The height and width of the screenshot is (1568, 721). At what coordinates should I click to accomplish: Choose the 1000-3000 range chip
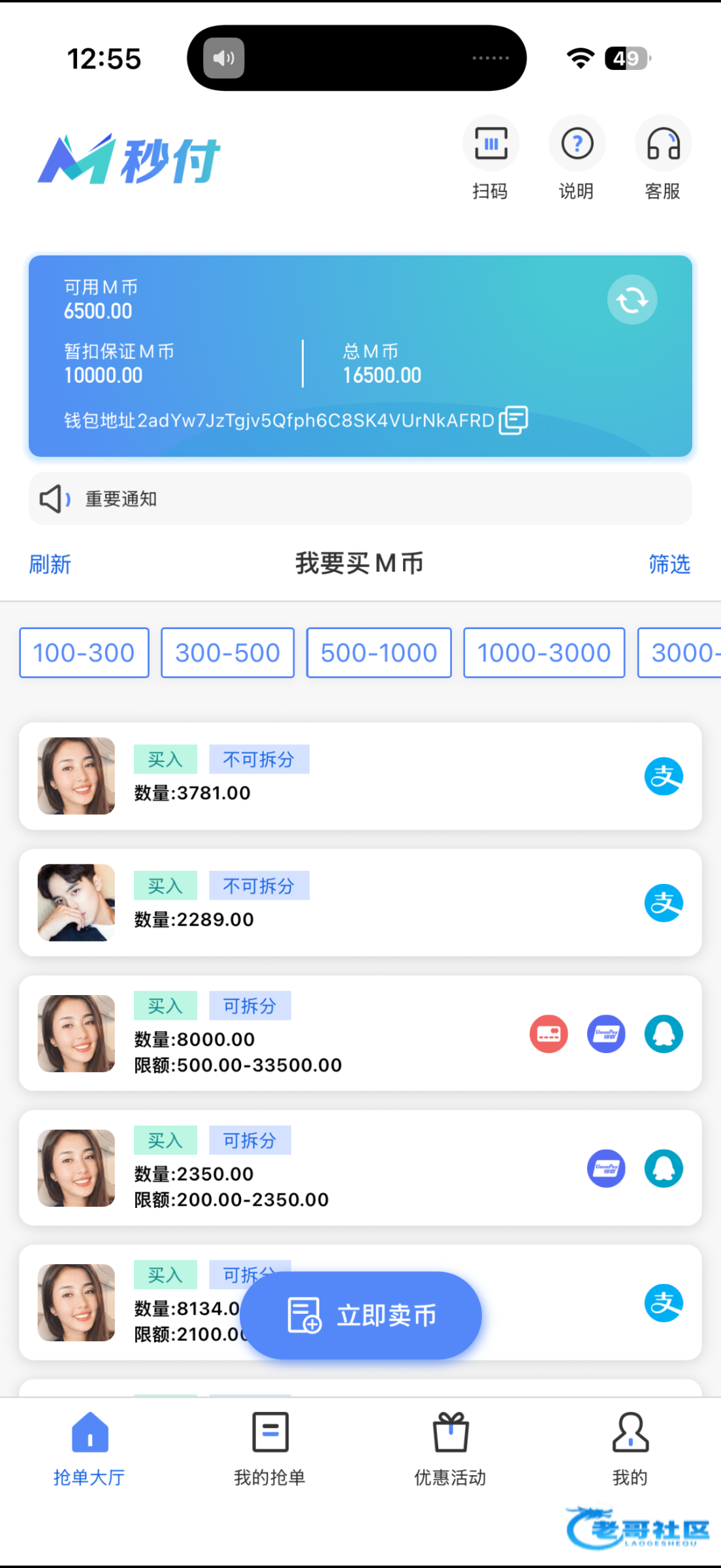pyautogui.click(x=543, y=653)
